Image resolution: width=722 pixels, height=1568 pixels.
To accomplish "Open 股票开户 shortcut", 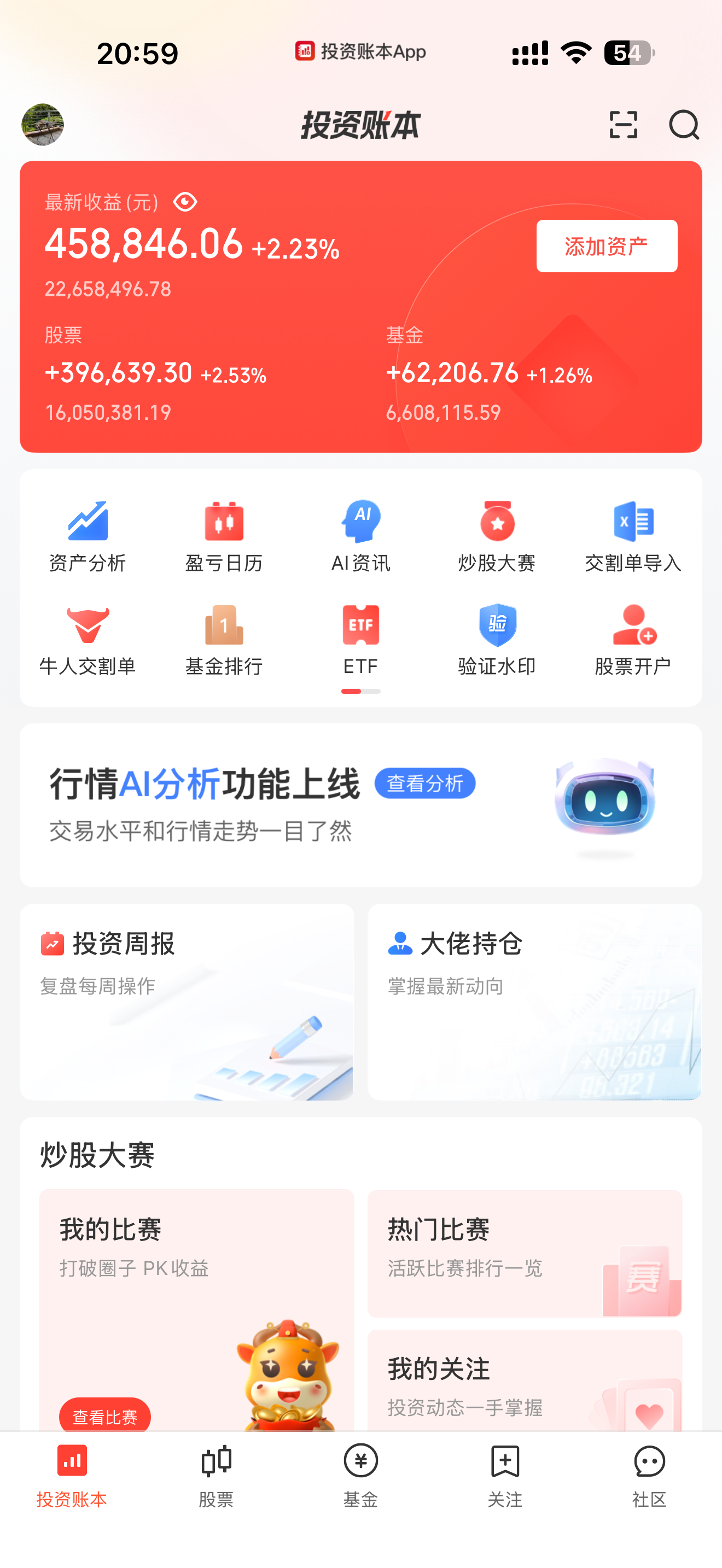I will [x=633, y=640].
